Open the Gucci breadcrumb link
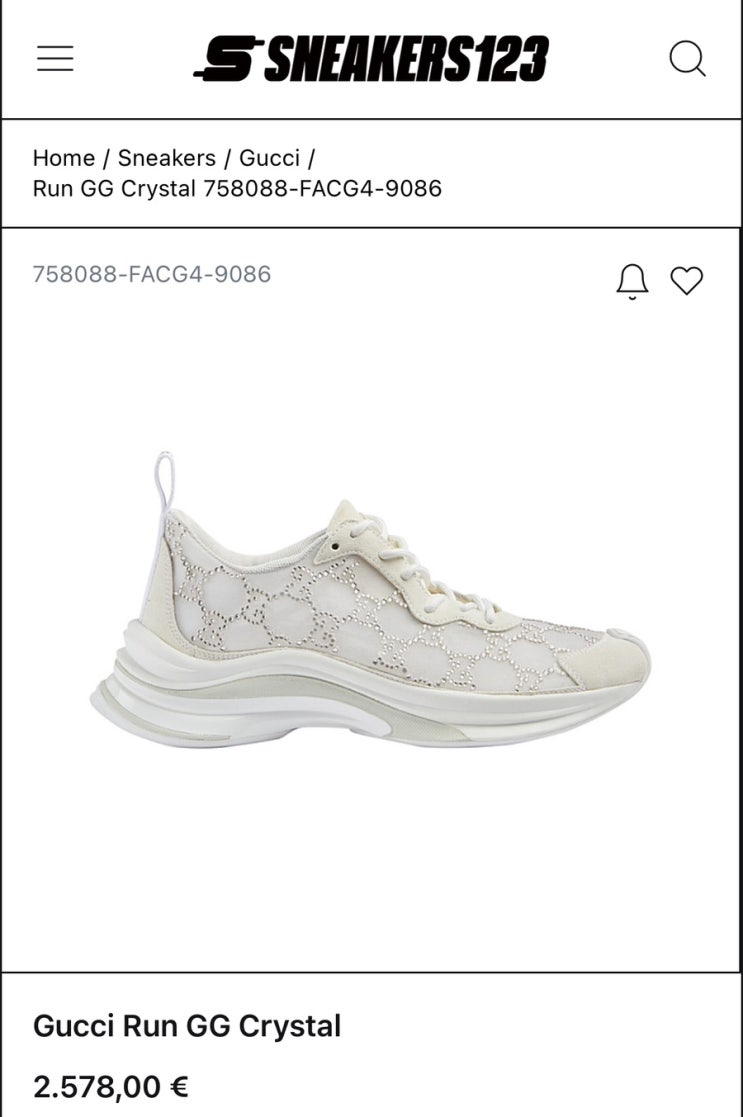Image resolution: width=743 pixels, height=1117 pixels. 269,158
